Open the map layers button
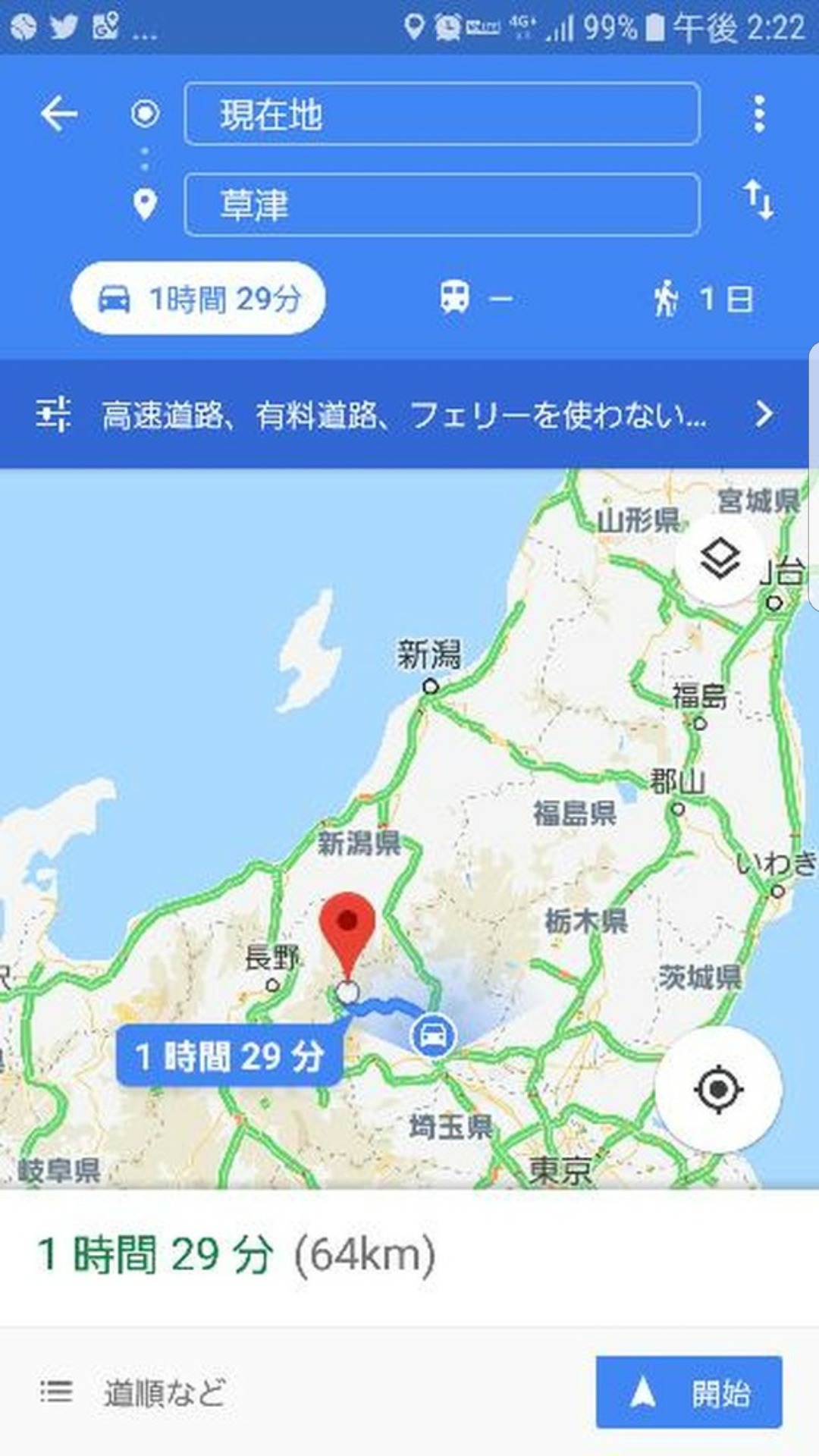This screenshot has width=819, height=1456. (x=719, y=560)
